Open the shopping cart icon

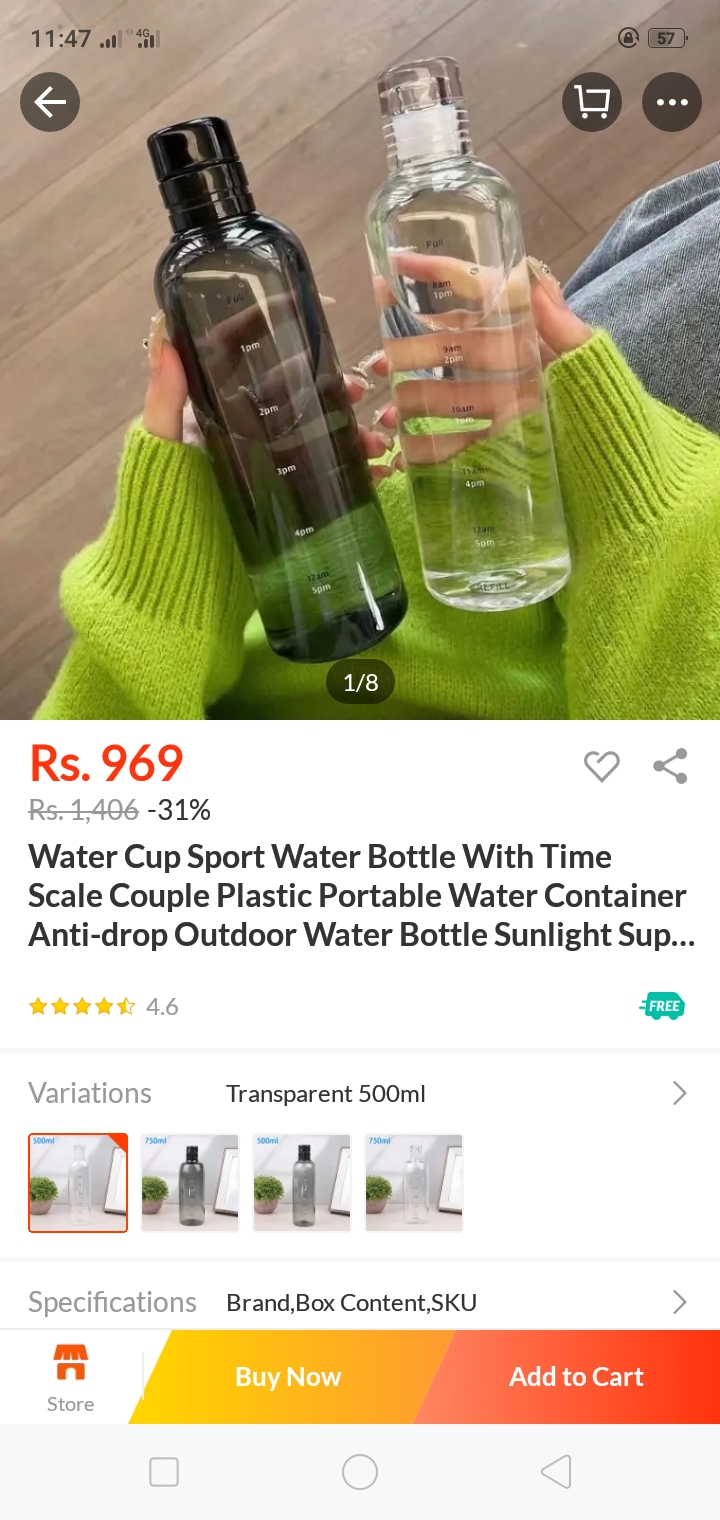pos(592,102)
